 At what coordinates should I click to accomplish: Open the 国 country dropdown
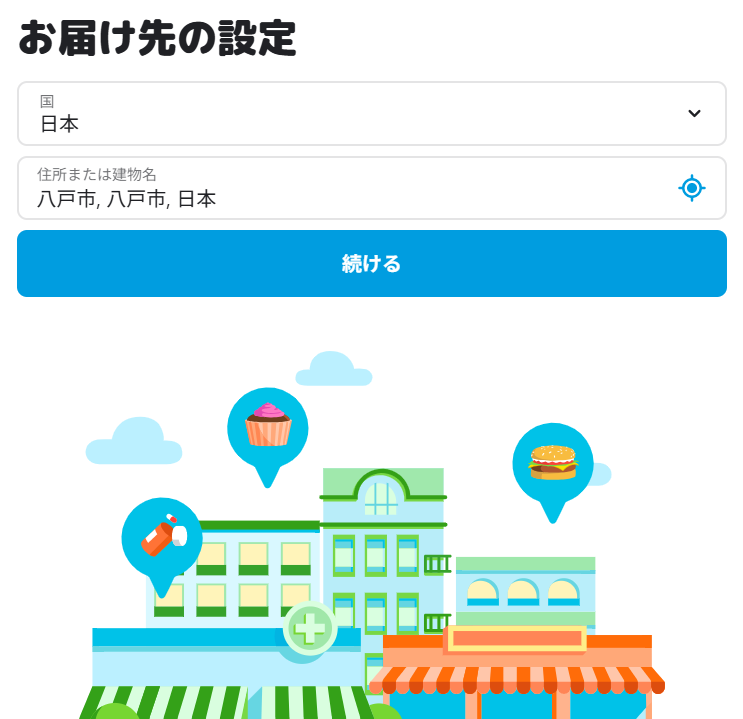(371, 114)
